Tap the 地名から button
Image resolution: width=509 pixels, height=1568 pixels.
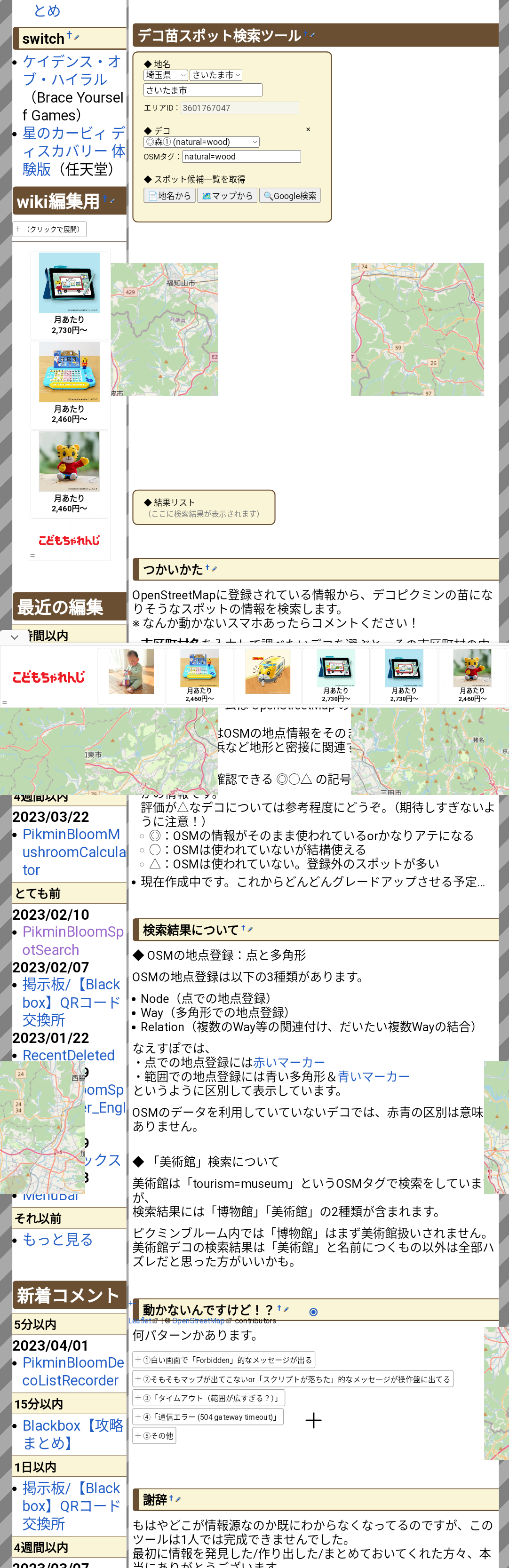(169, 195)
